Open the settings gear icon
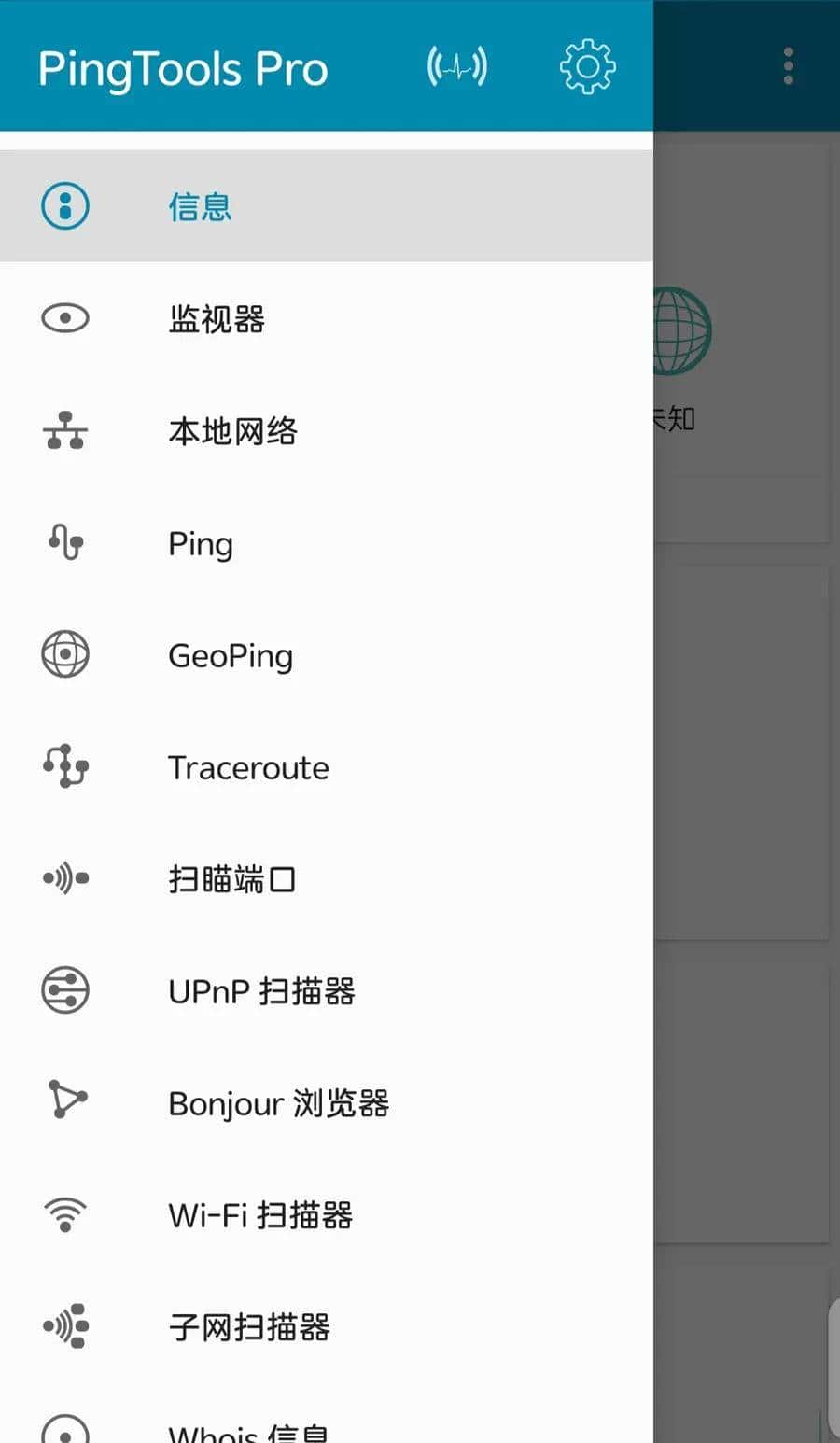The width and height of the screenshot is (840, 1443). pos(586,65)
